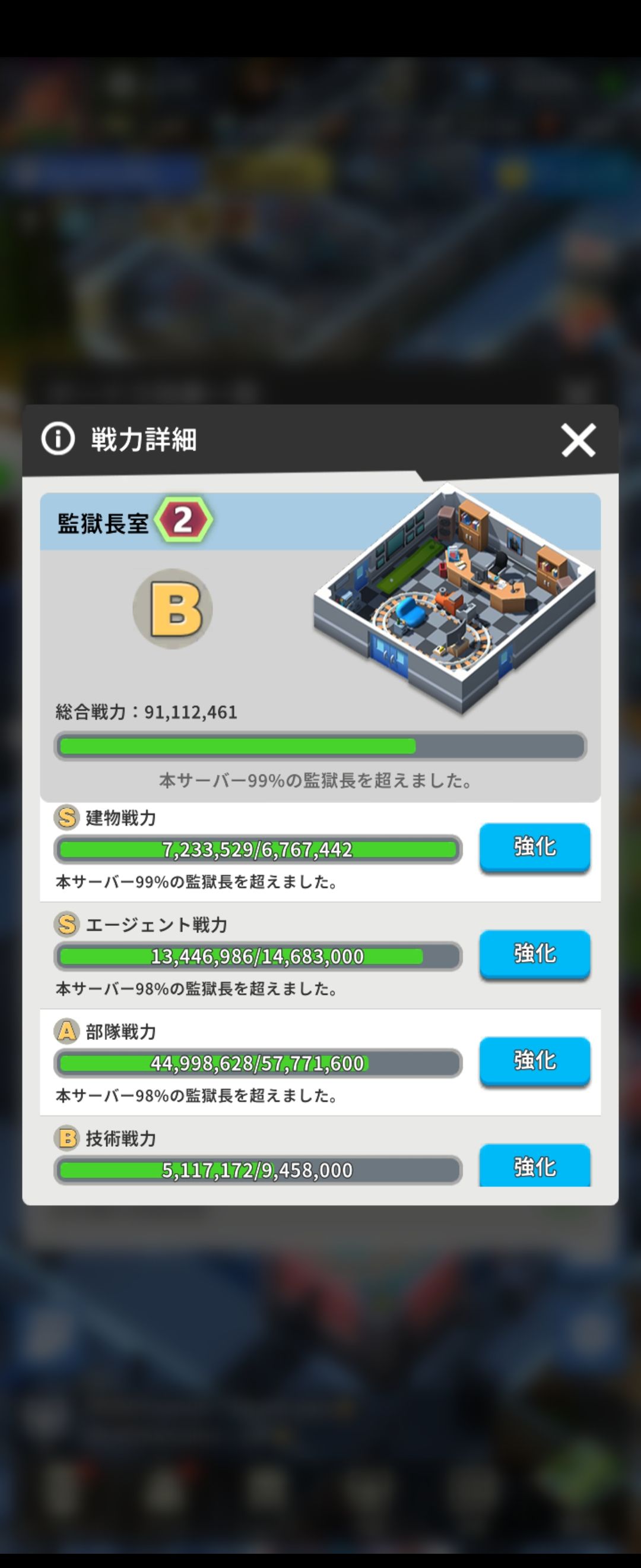Strengthen エージェント戦力 with its 強化 button
Image resolution: width=641 pixels, height=1568 pixels.
click(x=535, y=953)
